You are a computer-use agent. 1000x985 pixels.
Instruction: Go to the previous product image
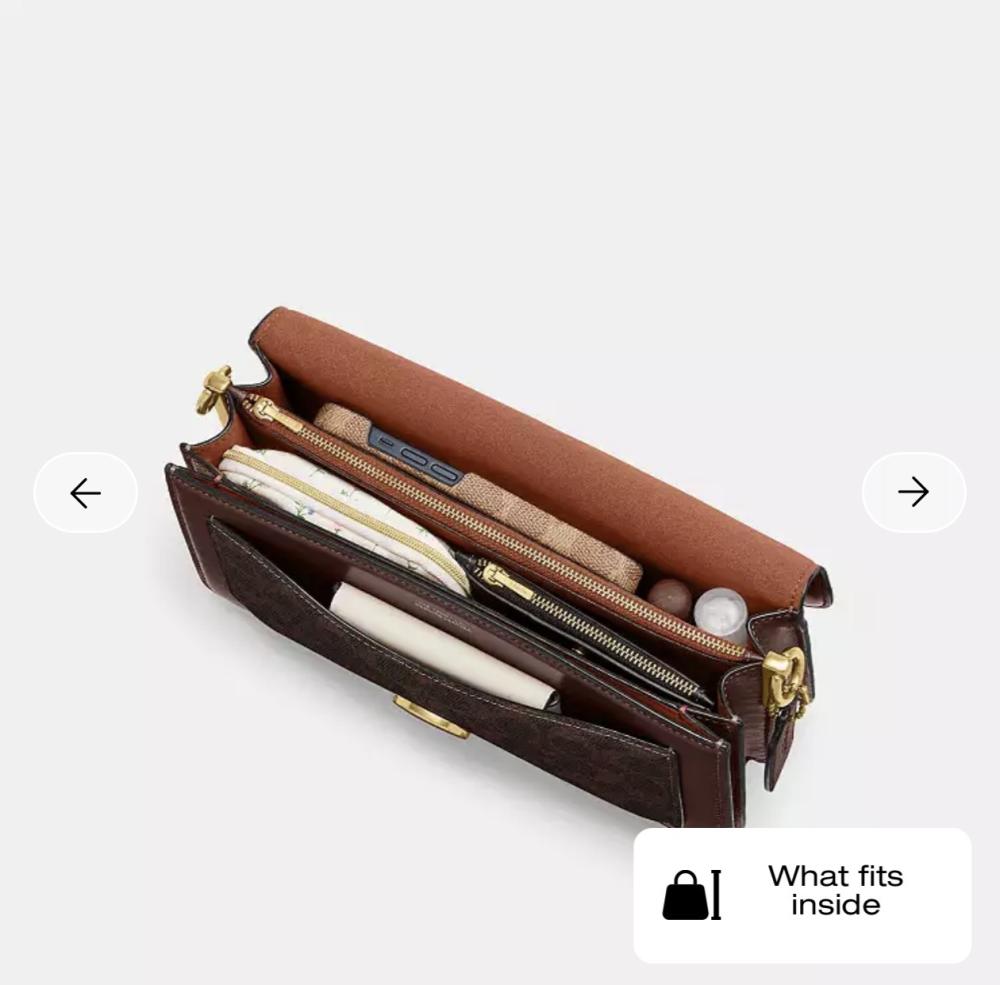pyautogui.click(x=86, y=492)
